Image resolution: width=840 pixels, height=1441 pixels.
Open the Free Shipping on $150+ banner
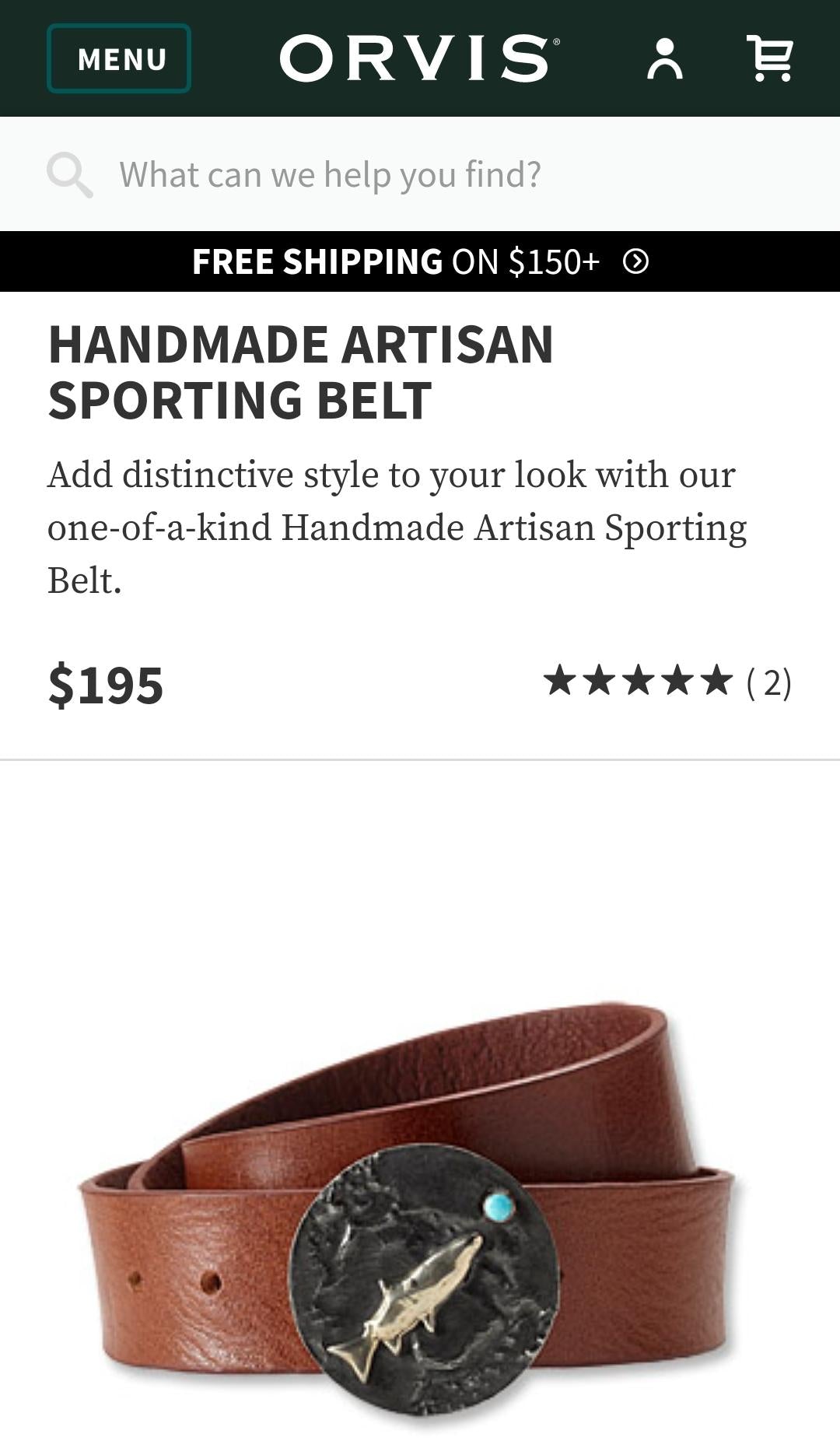420,261
